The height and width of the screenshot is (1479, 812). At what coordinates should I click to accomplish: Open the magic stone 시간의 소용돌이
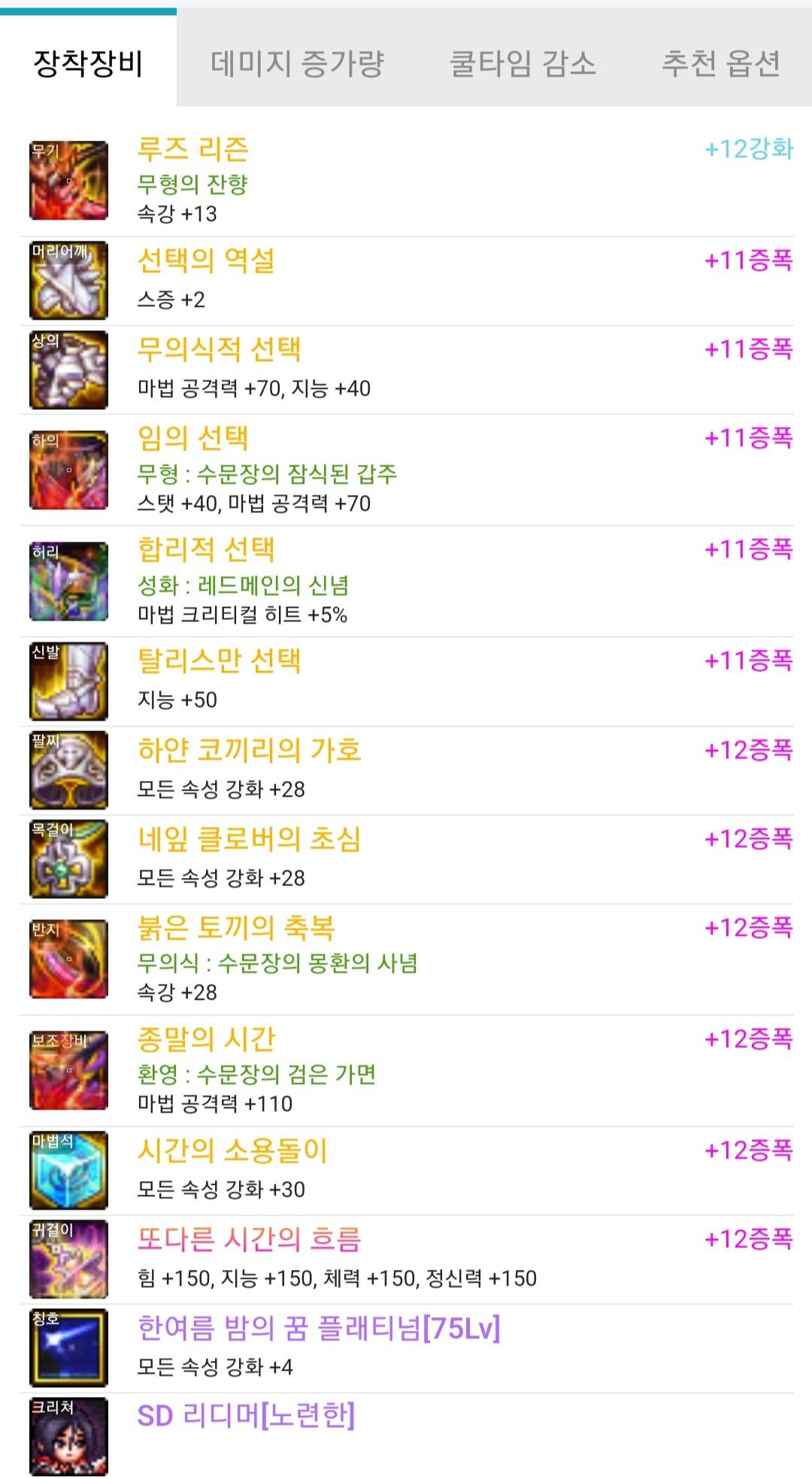(232, 1151)
